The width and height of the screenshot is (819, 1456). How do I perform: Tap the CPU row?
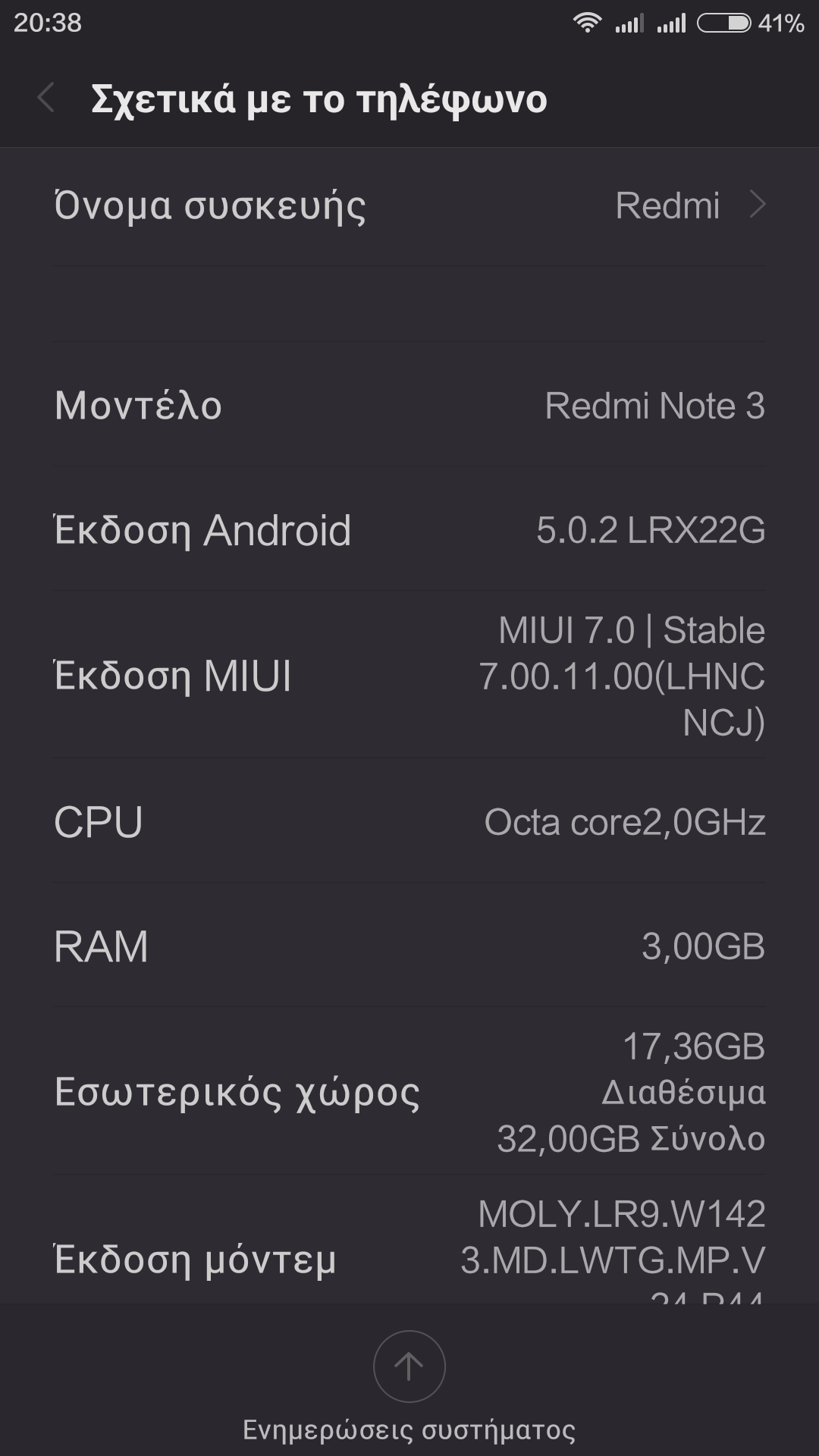(x=409, y=822)
